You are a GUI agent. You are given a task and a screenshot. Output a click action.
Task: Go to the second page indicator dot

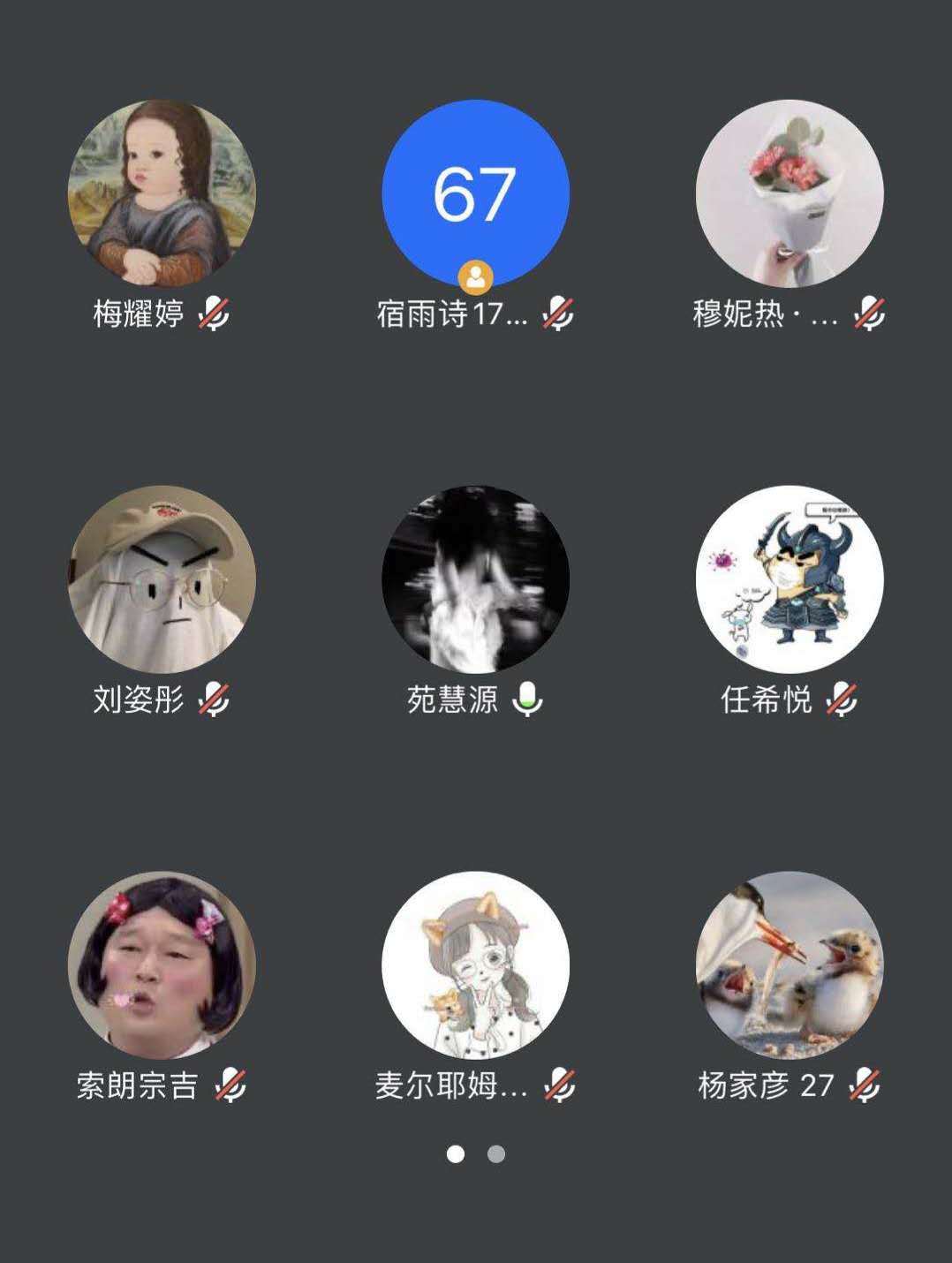pyautogui.click(x=496, y=1154)
